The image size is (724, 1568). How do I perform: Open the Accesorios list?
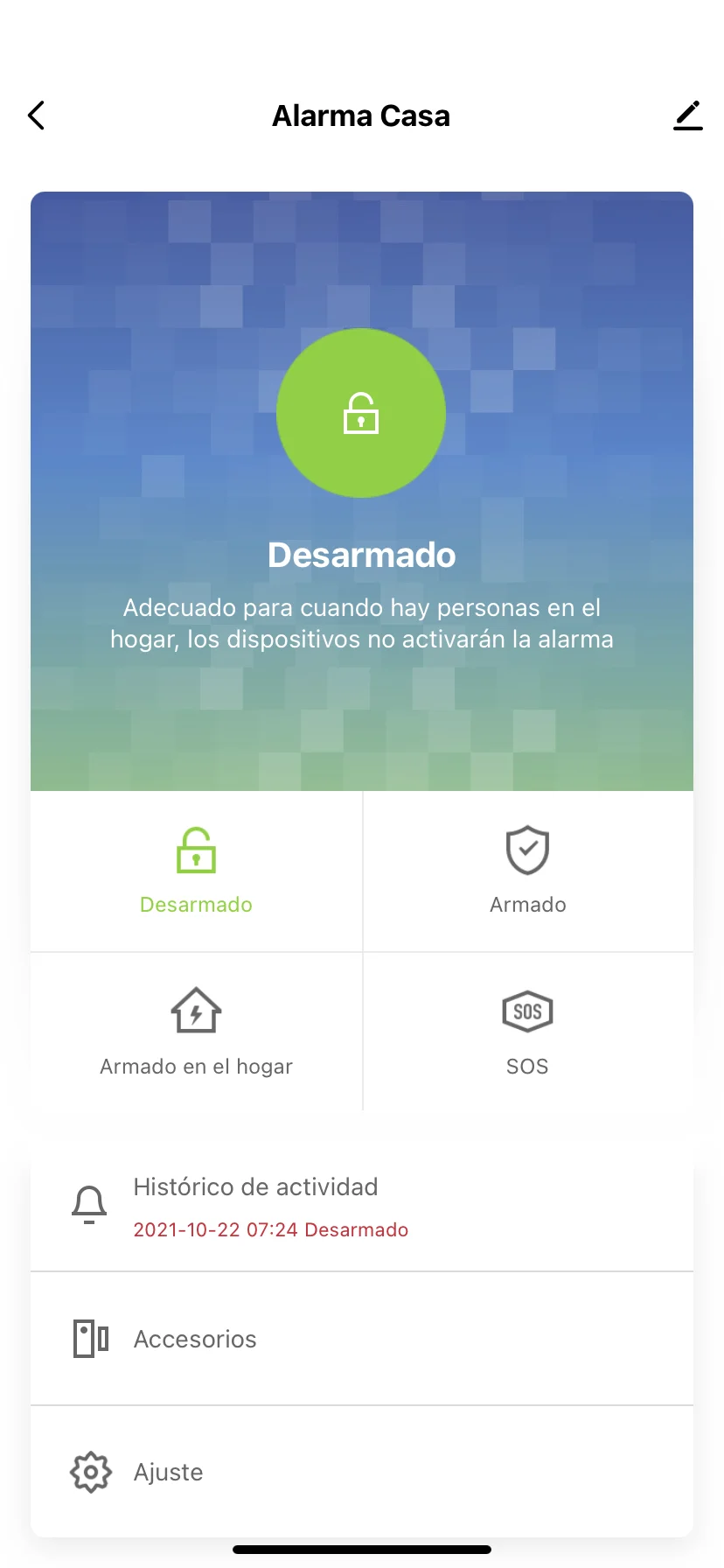pyautogui.click(x=361, y=1339)
